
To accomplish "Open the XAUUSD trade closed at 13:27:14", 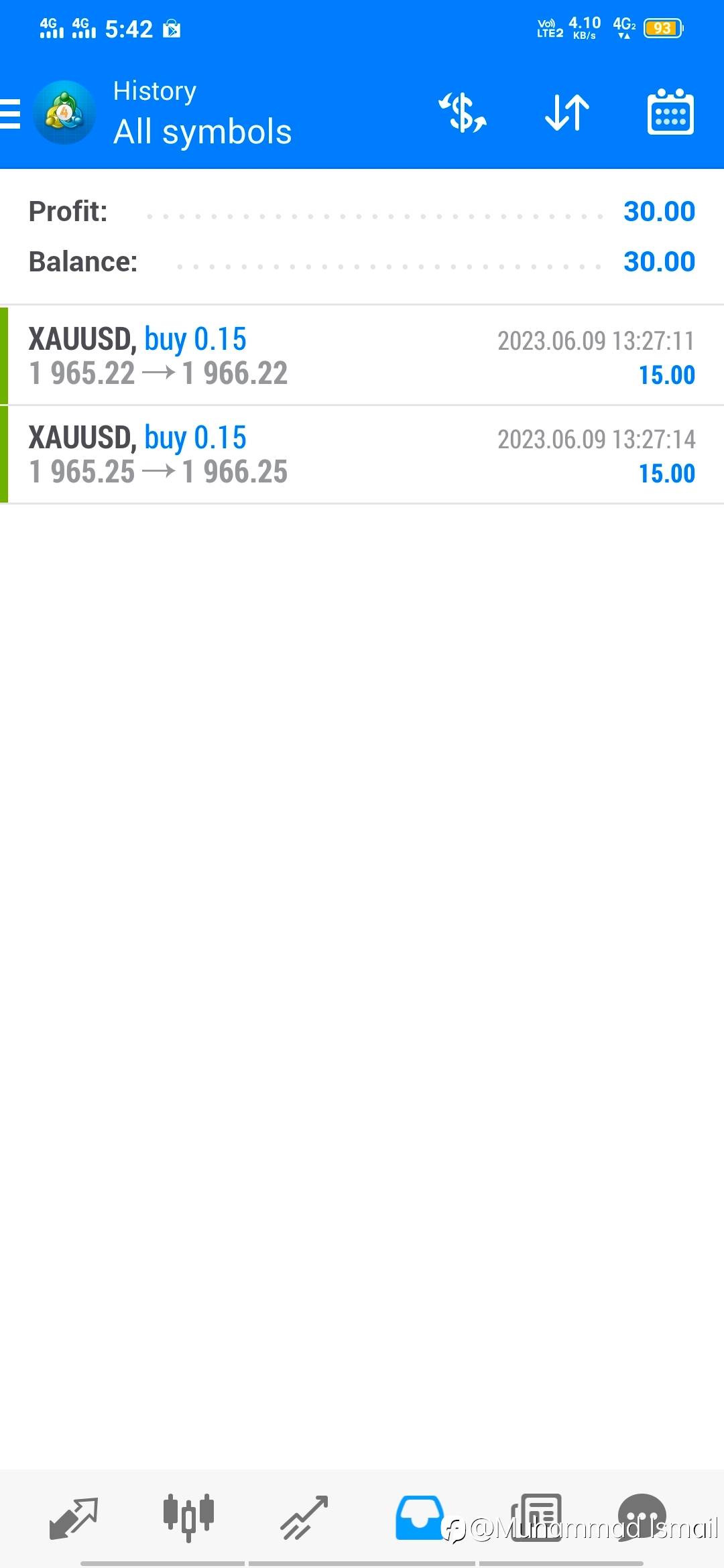I will click(x=362, y=455).
